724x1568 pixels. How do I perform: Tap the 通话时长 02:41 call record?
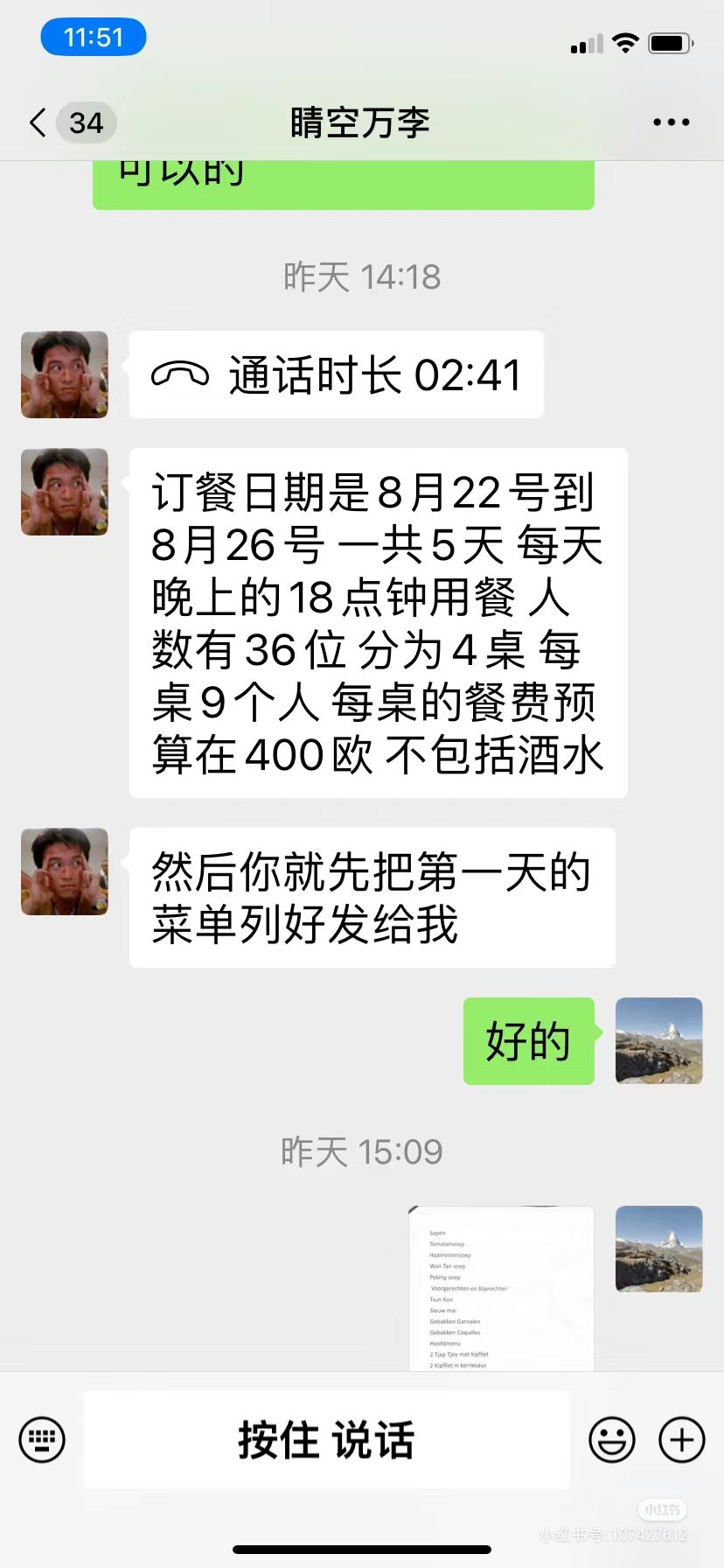click(x=337, y=375)
